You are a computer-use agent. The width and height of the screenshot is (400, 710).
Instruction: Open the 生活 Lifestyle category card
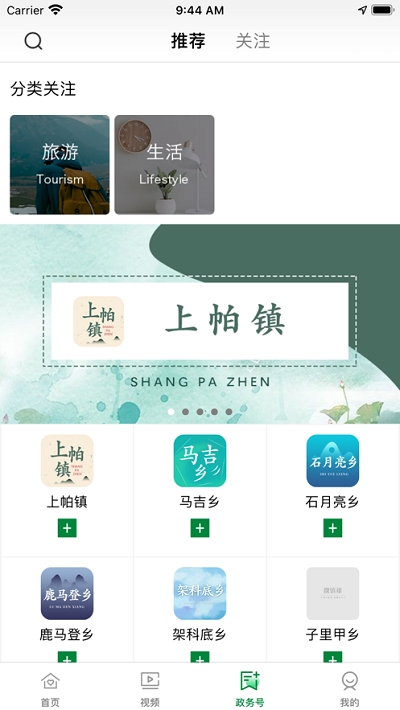pyautogui.click(x=164, y=164)
